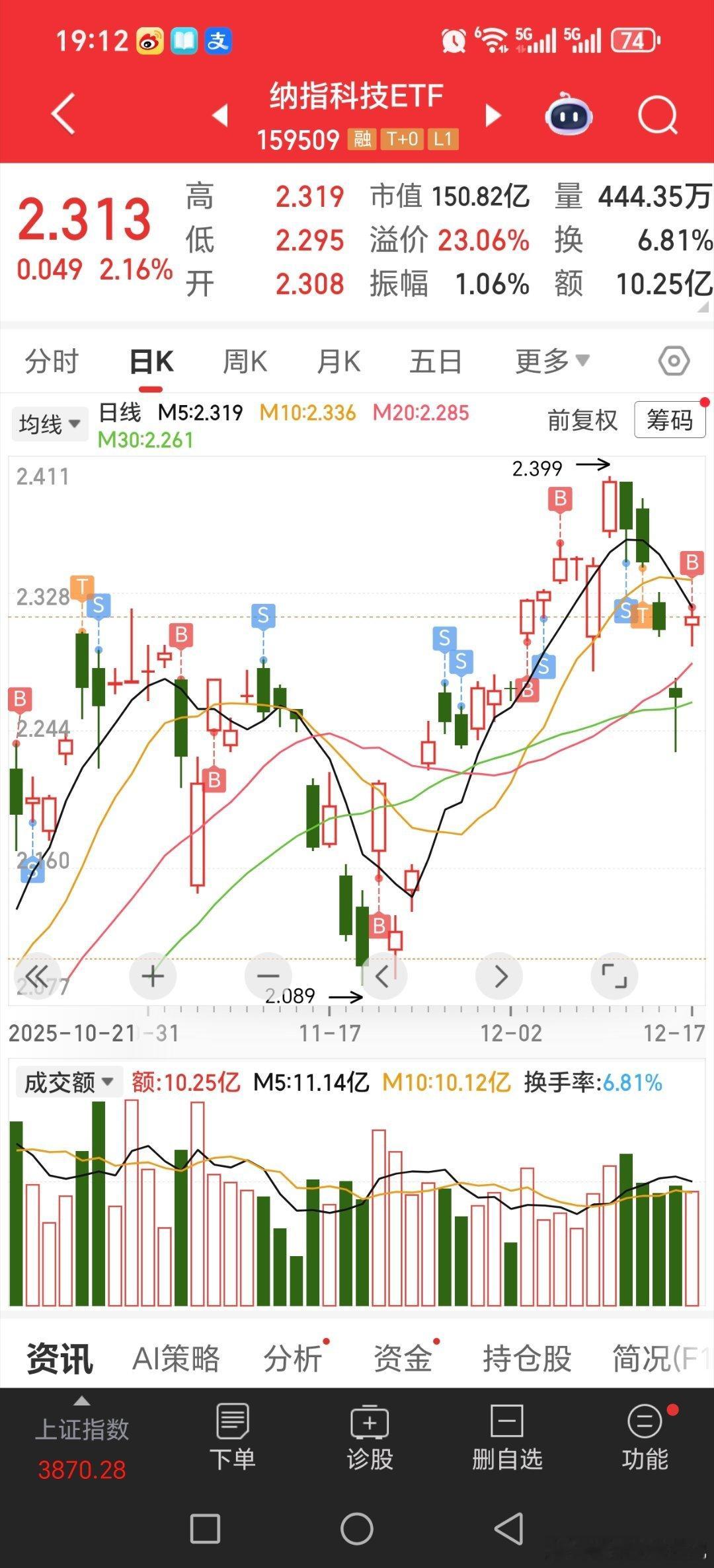Switch to the 五日 five-day tab
The width and height of the screenshot is (714, 1568).
click(x=435, y=361)
